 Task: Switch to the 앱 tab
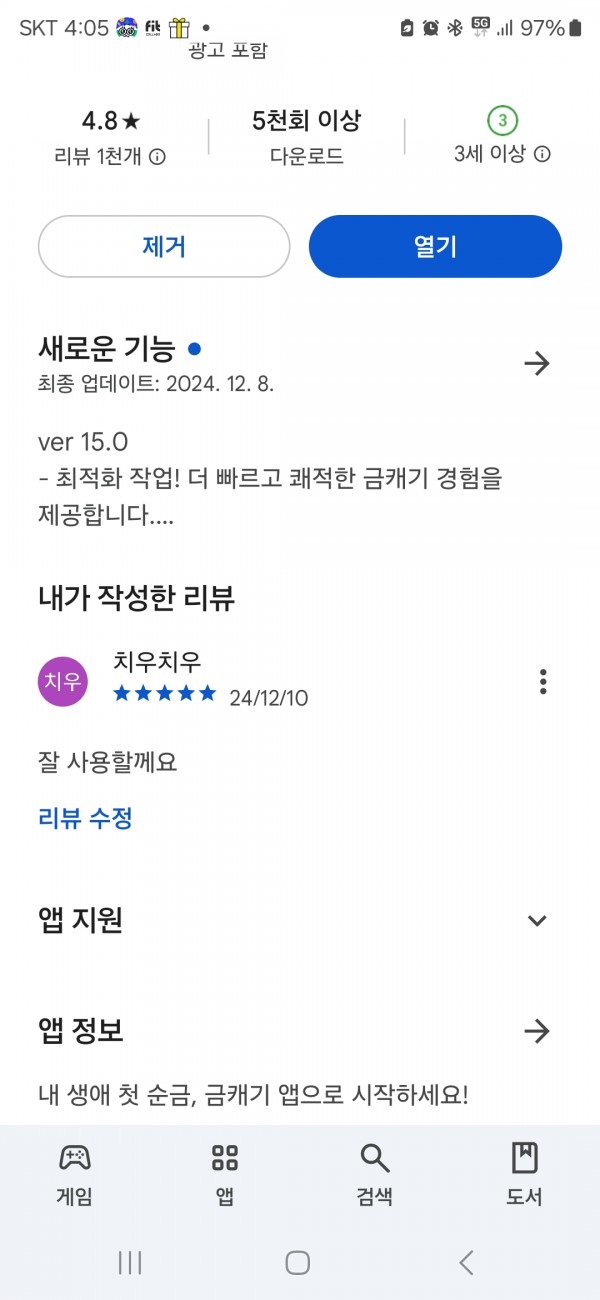(225, 1175)
